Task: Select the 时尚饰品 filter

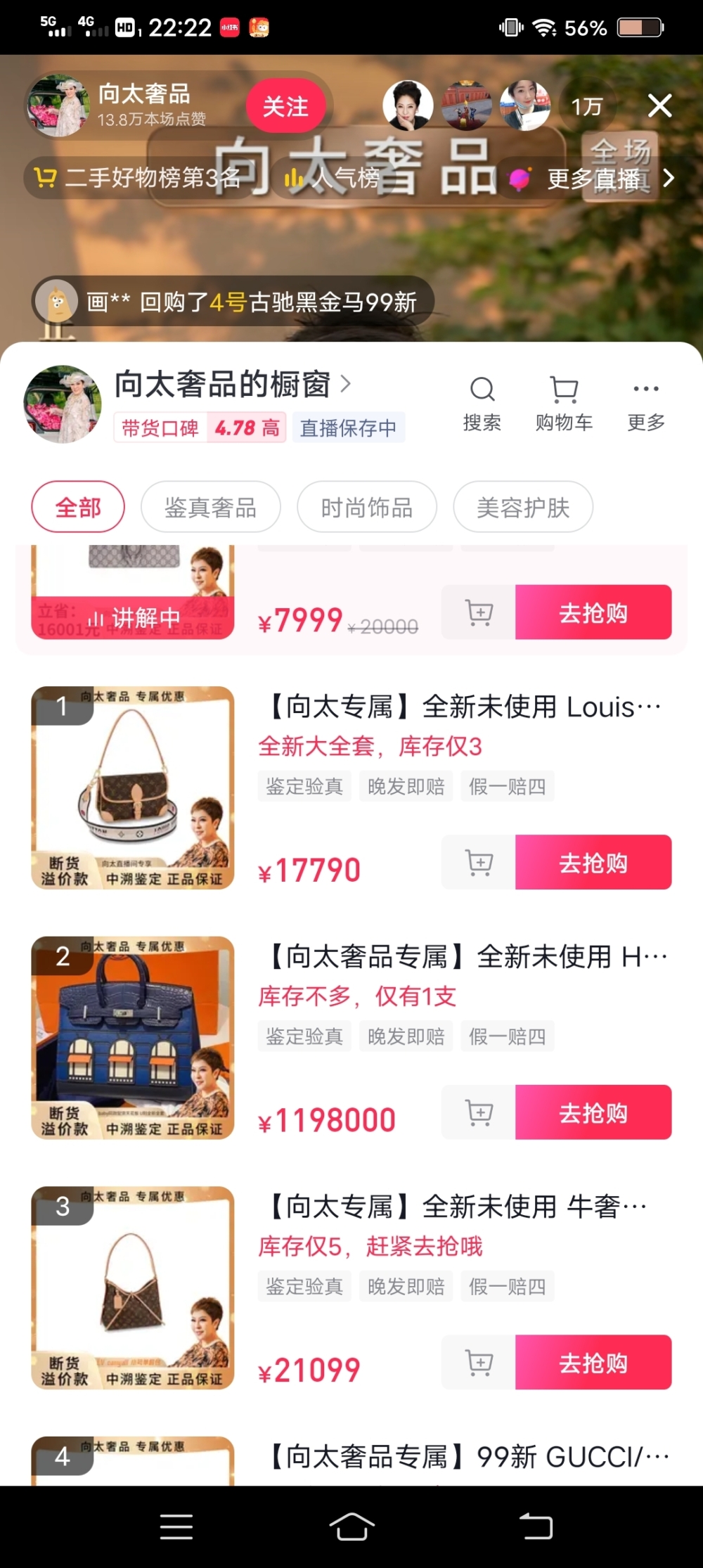Action: pyautogui.click(x=366, y=506)
